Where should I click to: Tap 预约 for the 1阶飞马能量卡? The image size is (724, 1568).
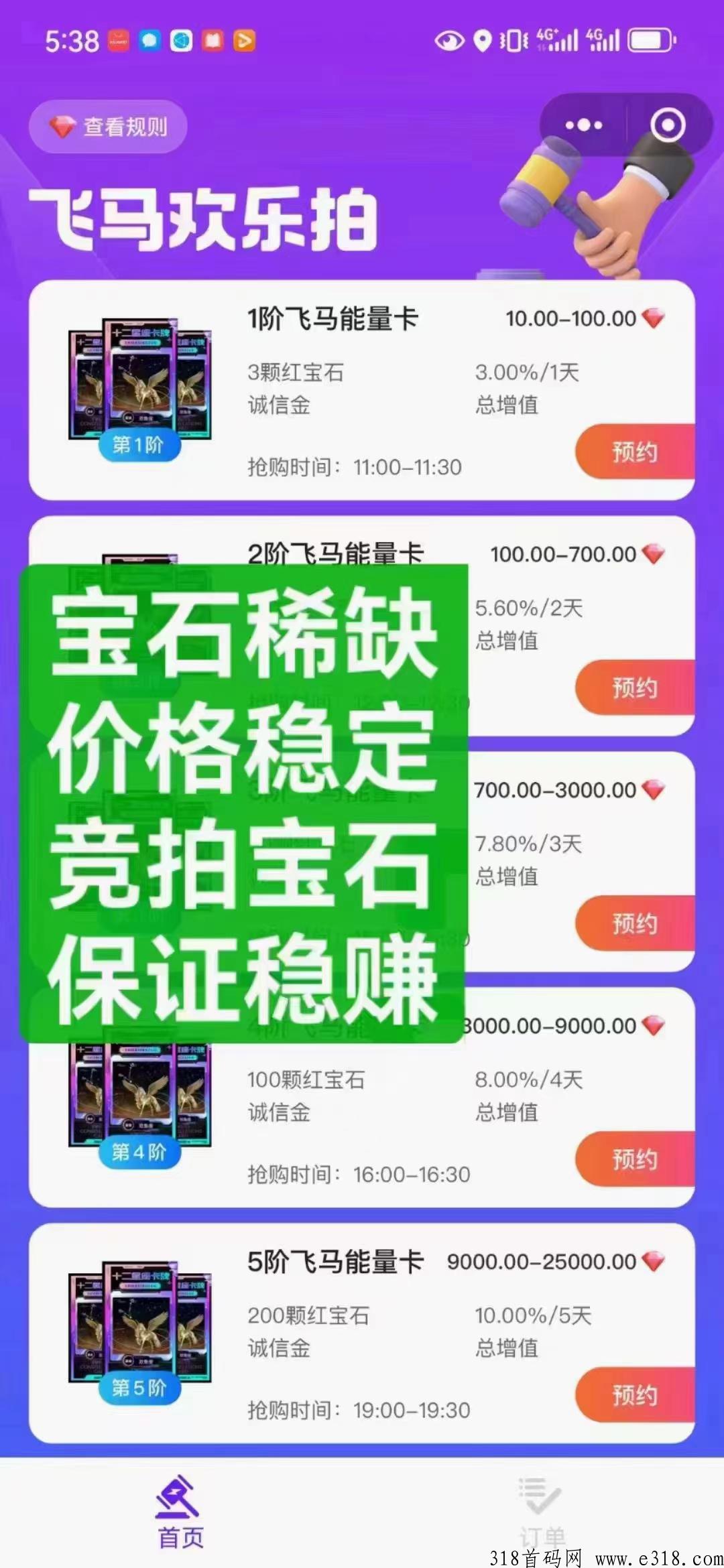[x=633, y=452]
